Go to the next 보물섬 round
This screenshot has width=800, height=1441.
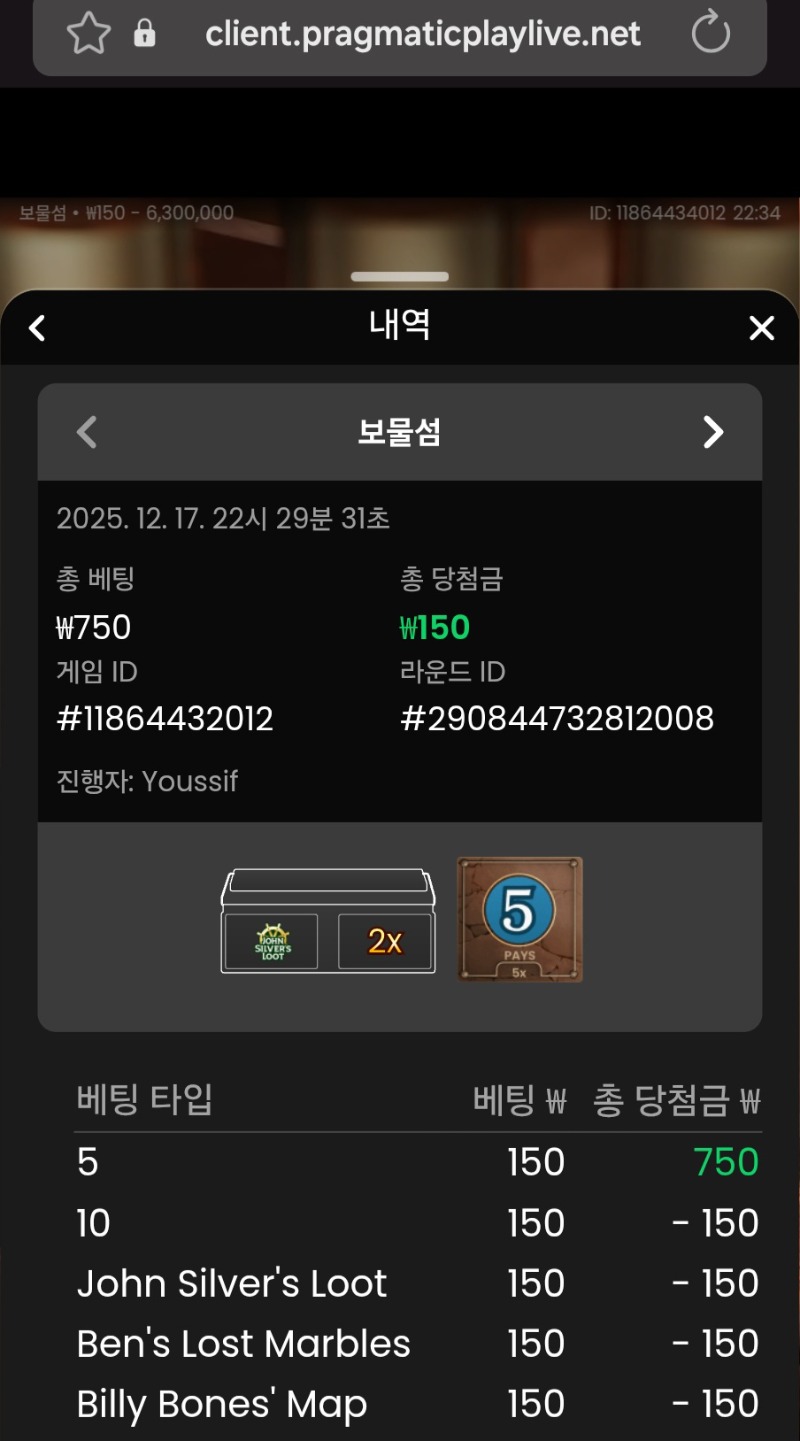[x=712, y=433]
